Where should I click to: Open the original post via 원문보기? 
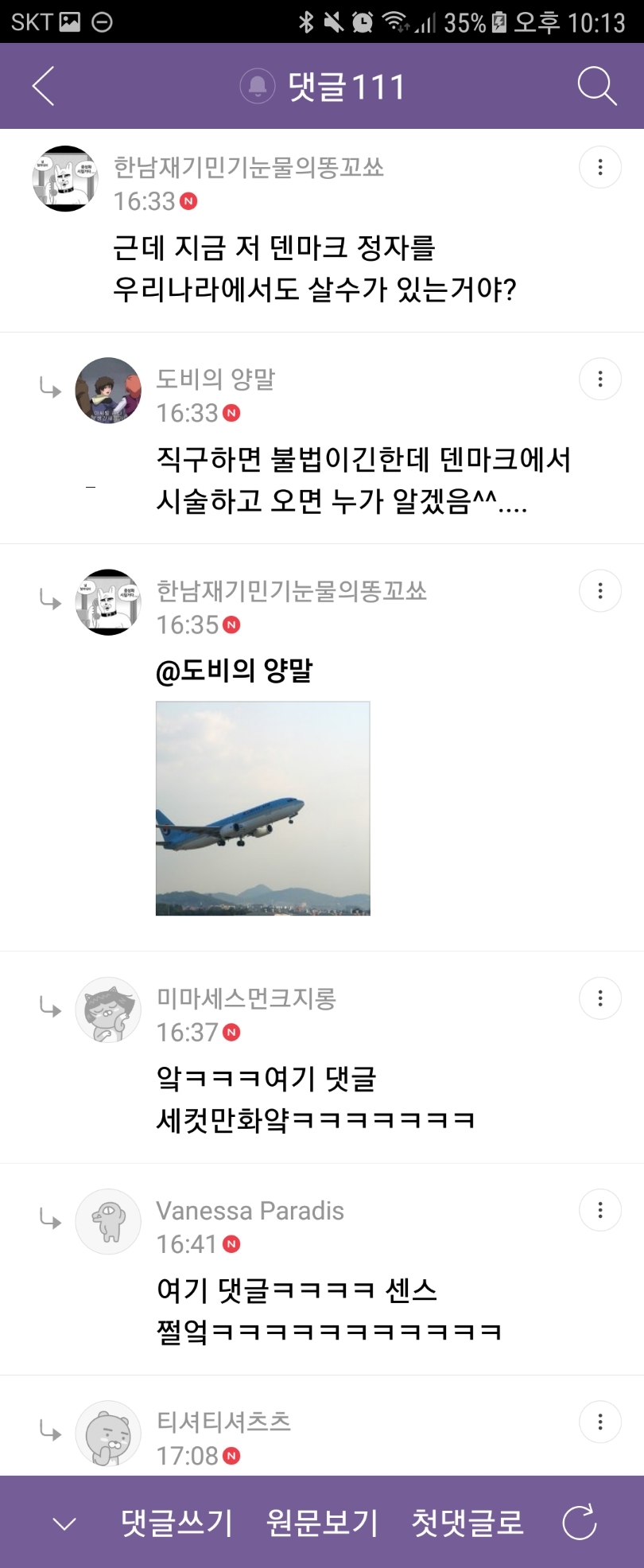322,1523
